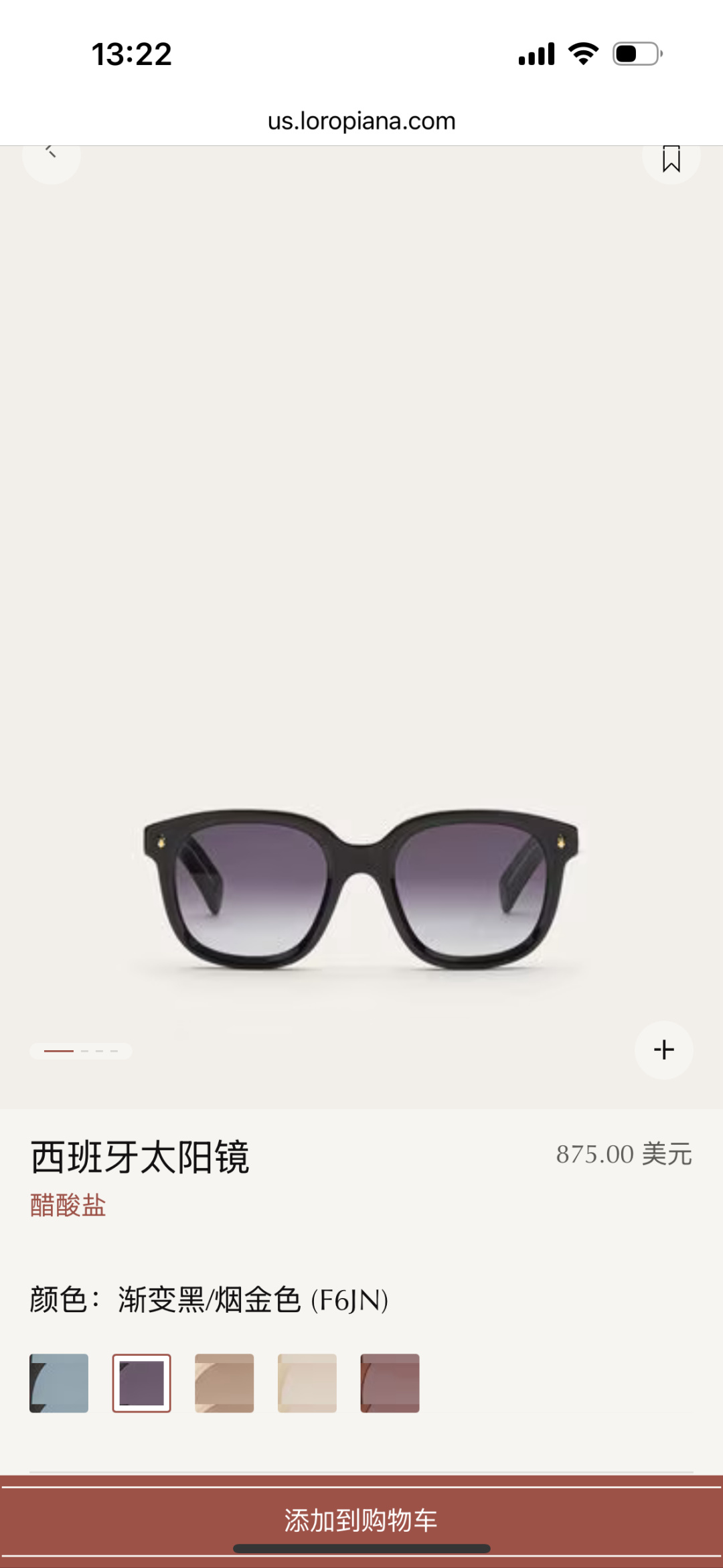Open the us.loropiana.com address bar
The height and width of the screenshot is (1568, 723).
(x=361, y=121)
